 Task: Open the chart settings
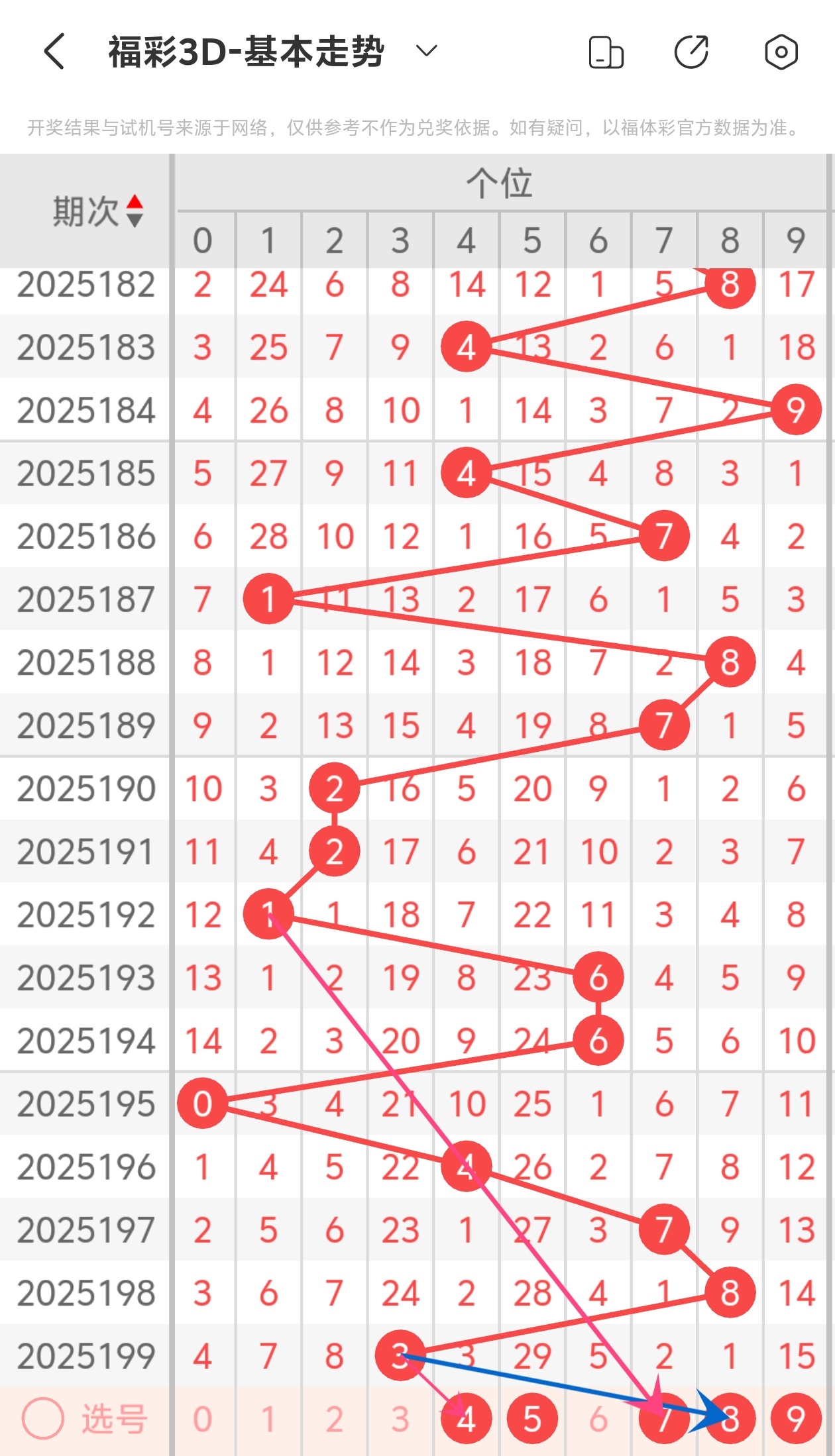tap(781, 52)
